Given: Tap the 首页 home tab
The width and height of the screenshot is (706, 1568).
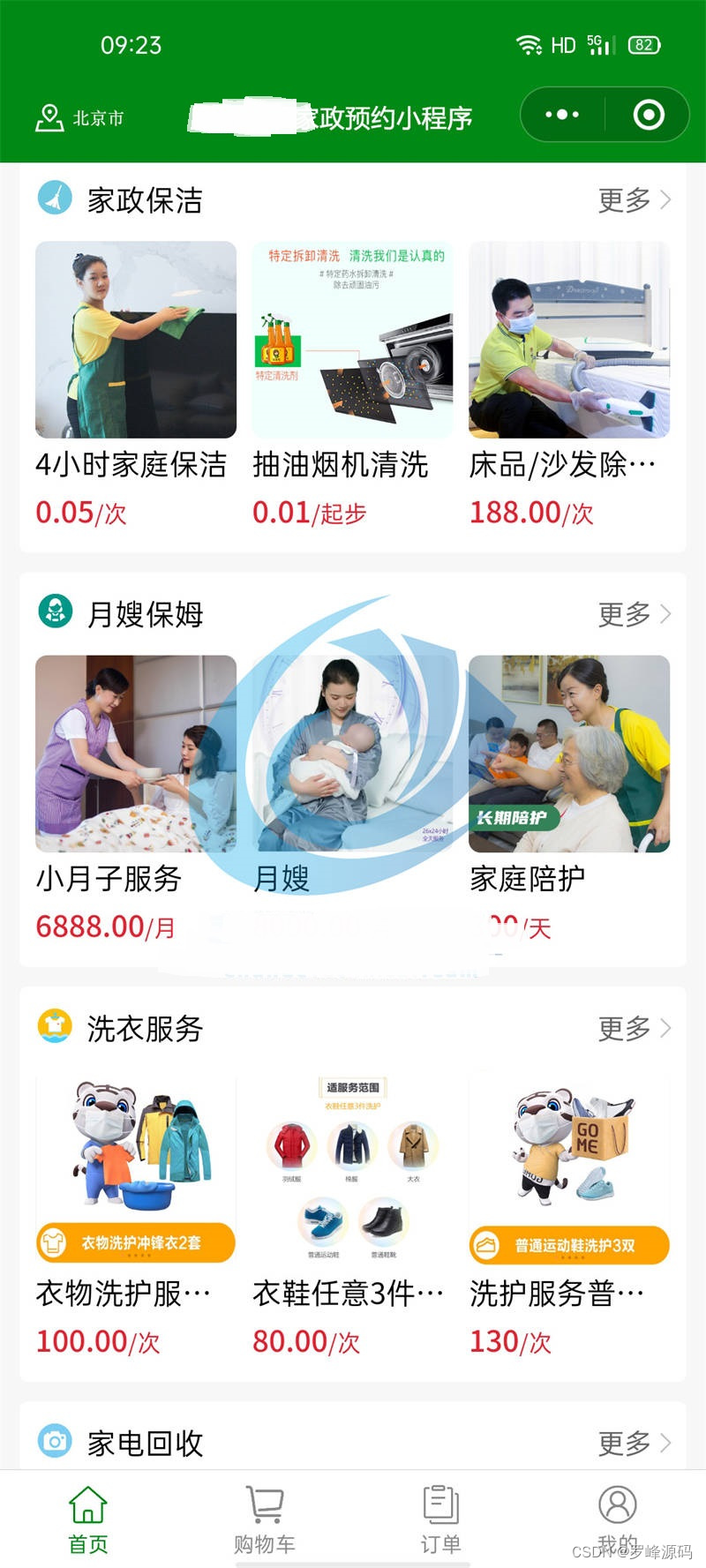Looking at the screenshot, I should pyautogui.click(x=88, y=1520).
